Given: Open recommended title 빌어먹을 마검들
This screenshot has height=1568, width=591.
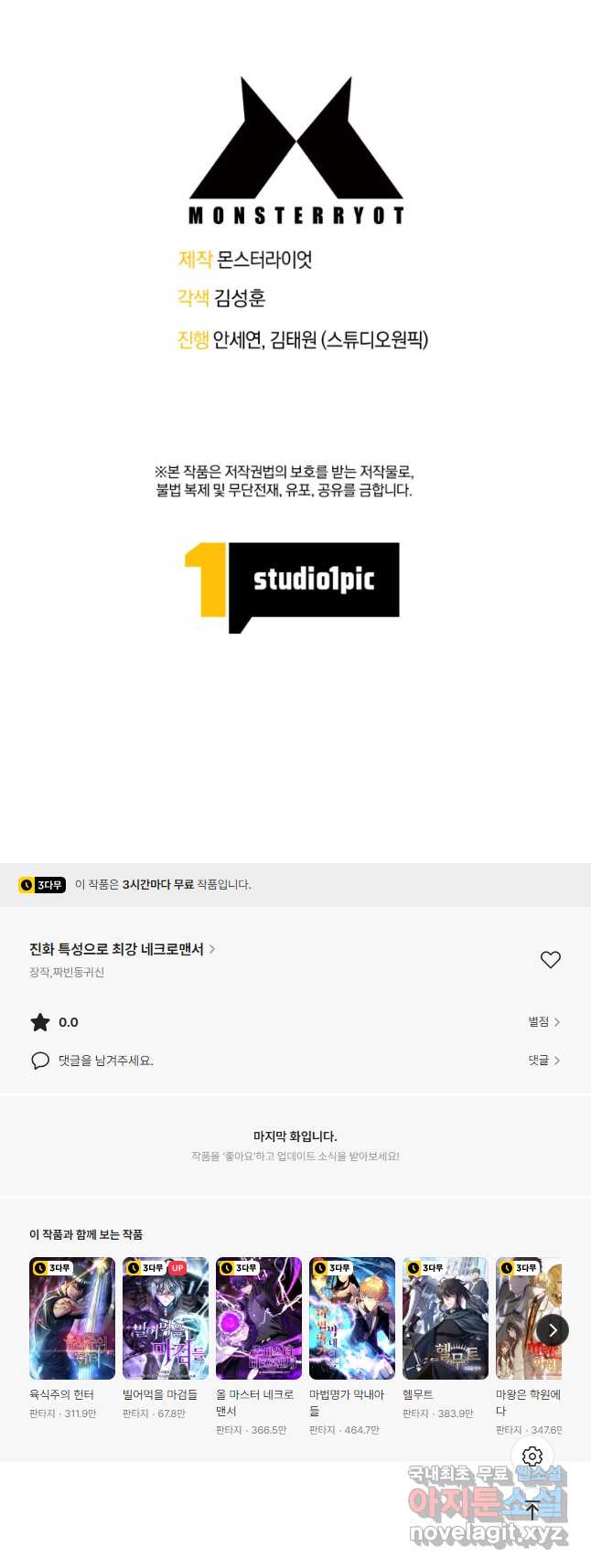Looking at the screenshot, I should pos(166,1318).
